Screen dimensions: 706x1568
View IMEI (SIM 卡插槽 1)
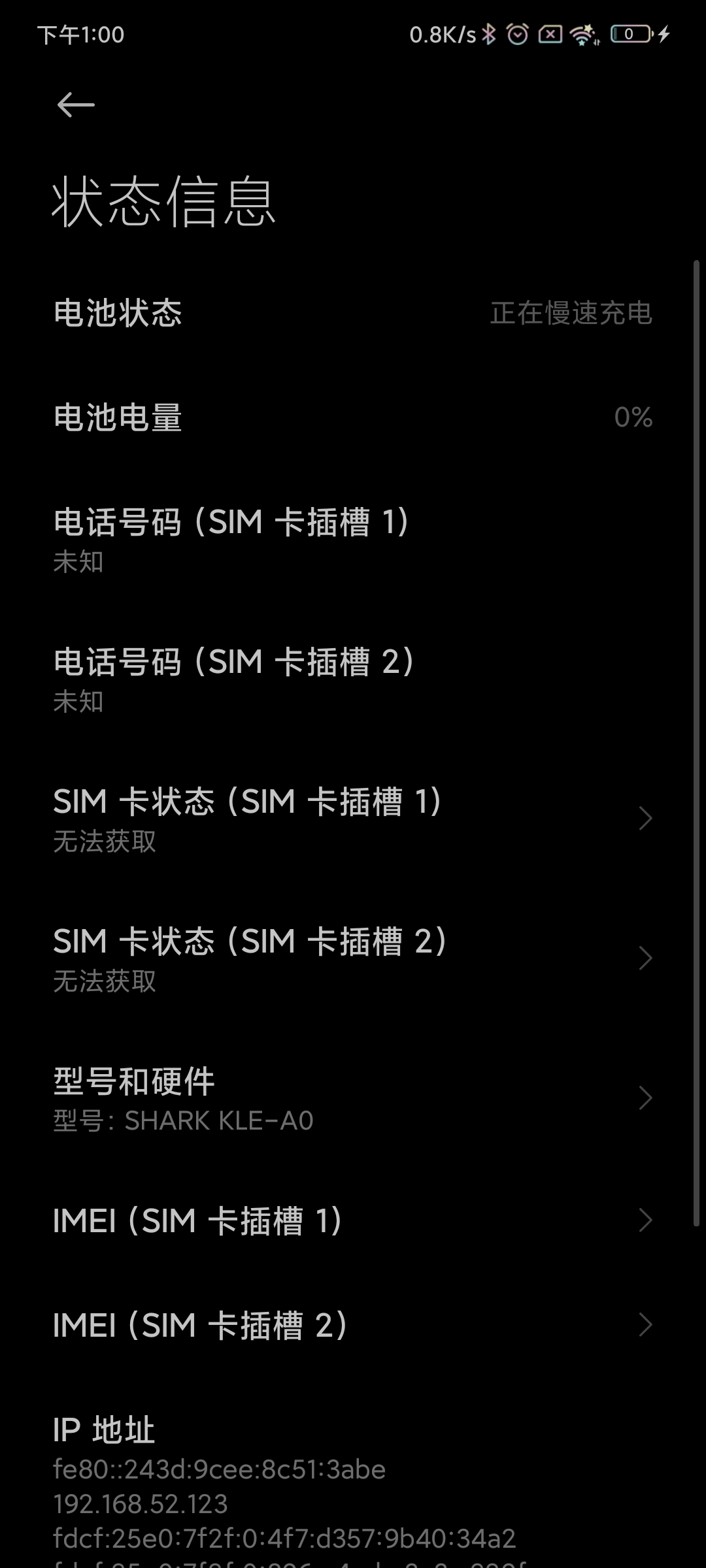(353, 1220)
